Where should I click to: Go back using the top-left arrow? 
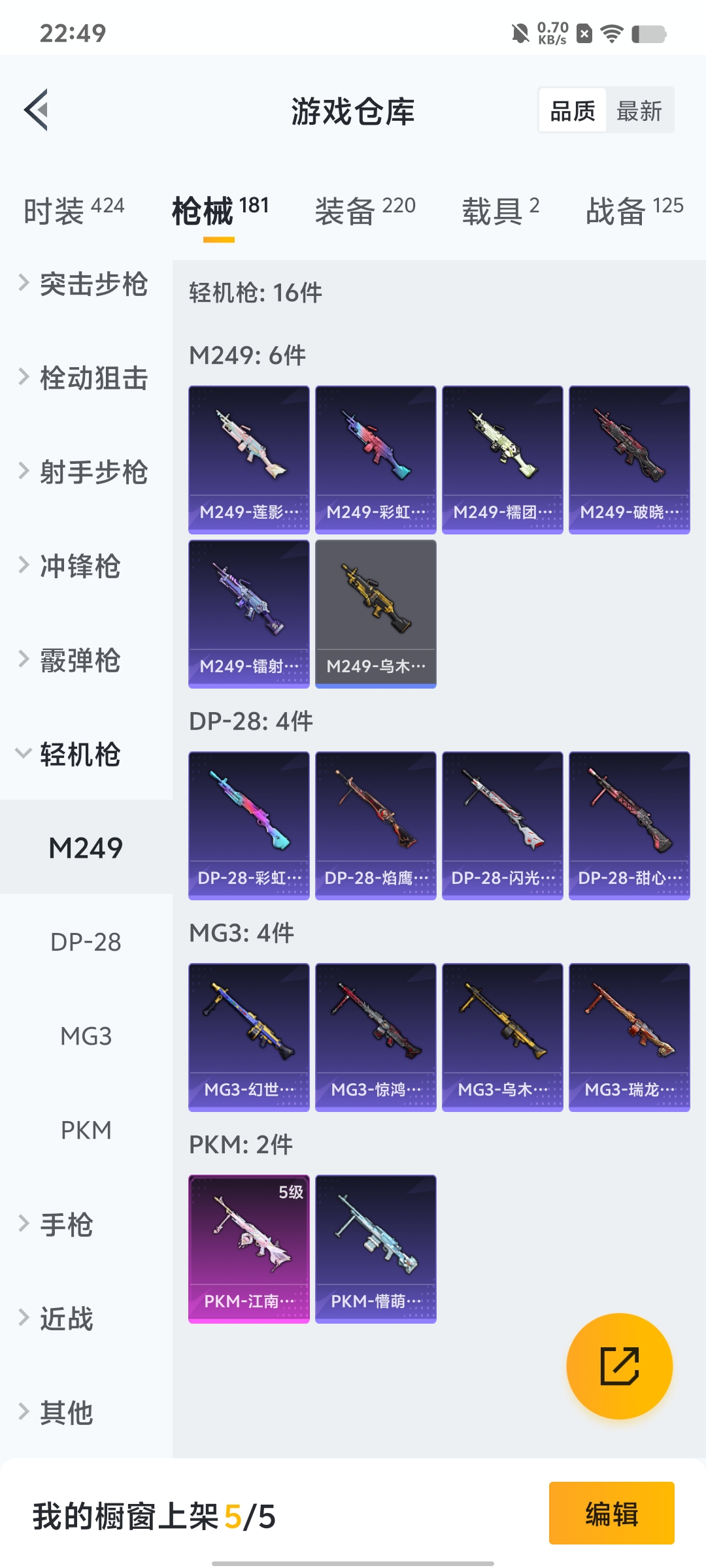[37, 110]
